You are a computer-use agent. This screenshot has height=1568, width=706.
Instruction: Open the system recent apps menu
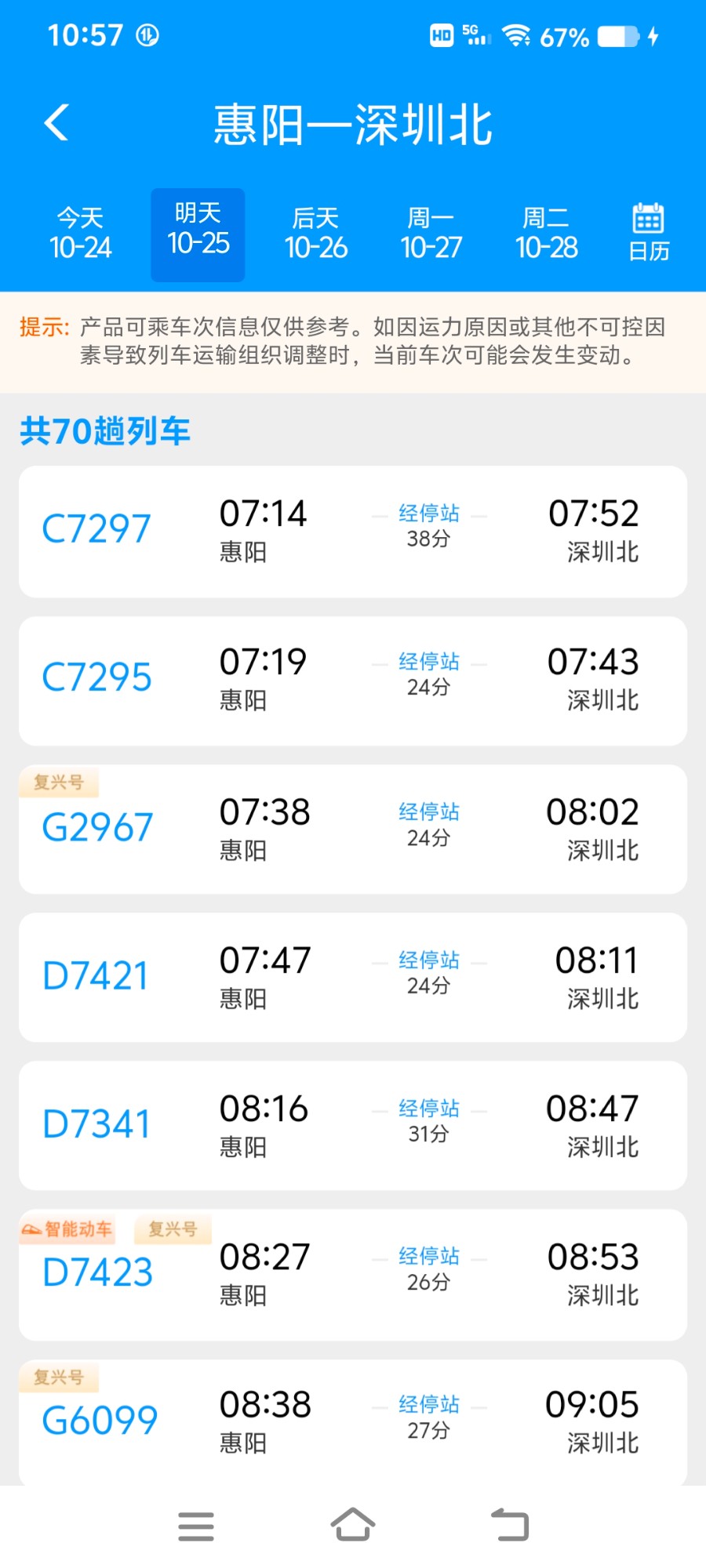tap(196, 1526)
